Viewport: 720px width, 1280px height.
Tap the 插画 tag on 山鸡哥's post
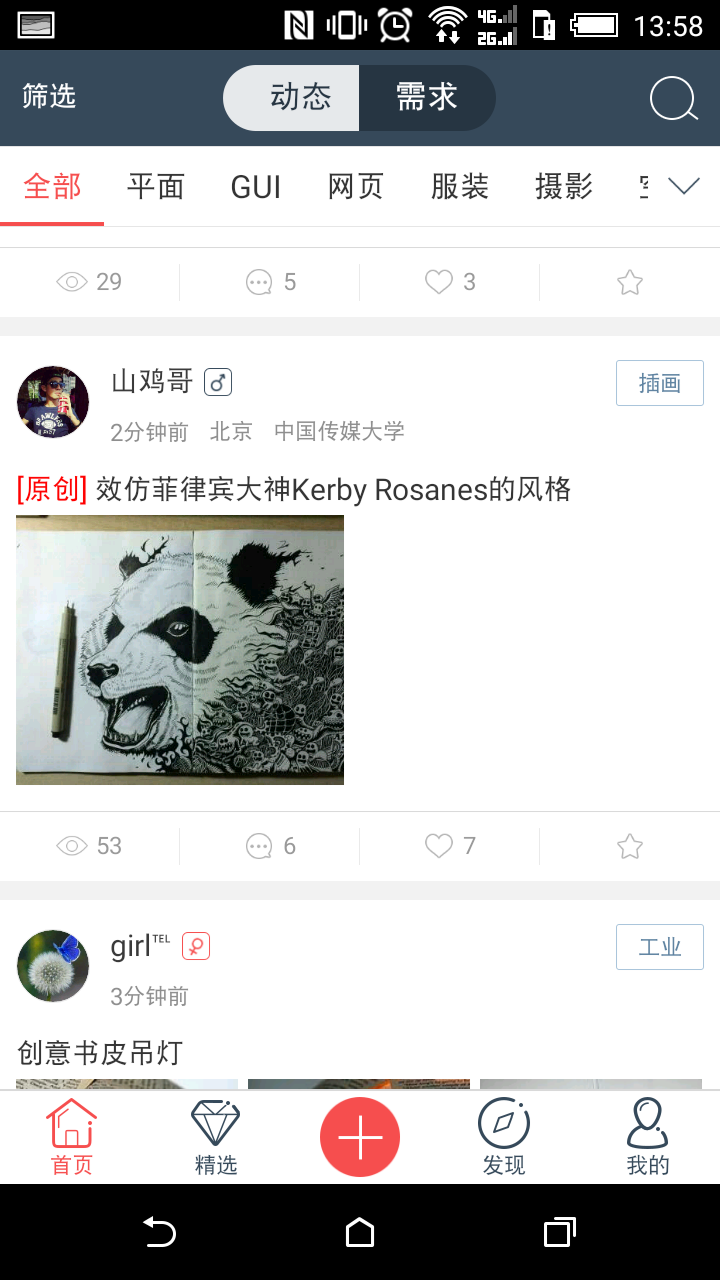click(x=659, y=383)
